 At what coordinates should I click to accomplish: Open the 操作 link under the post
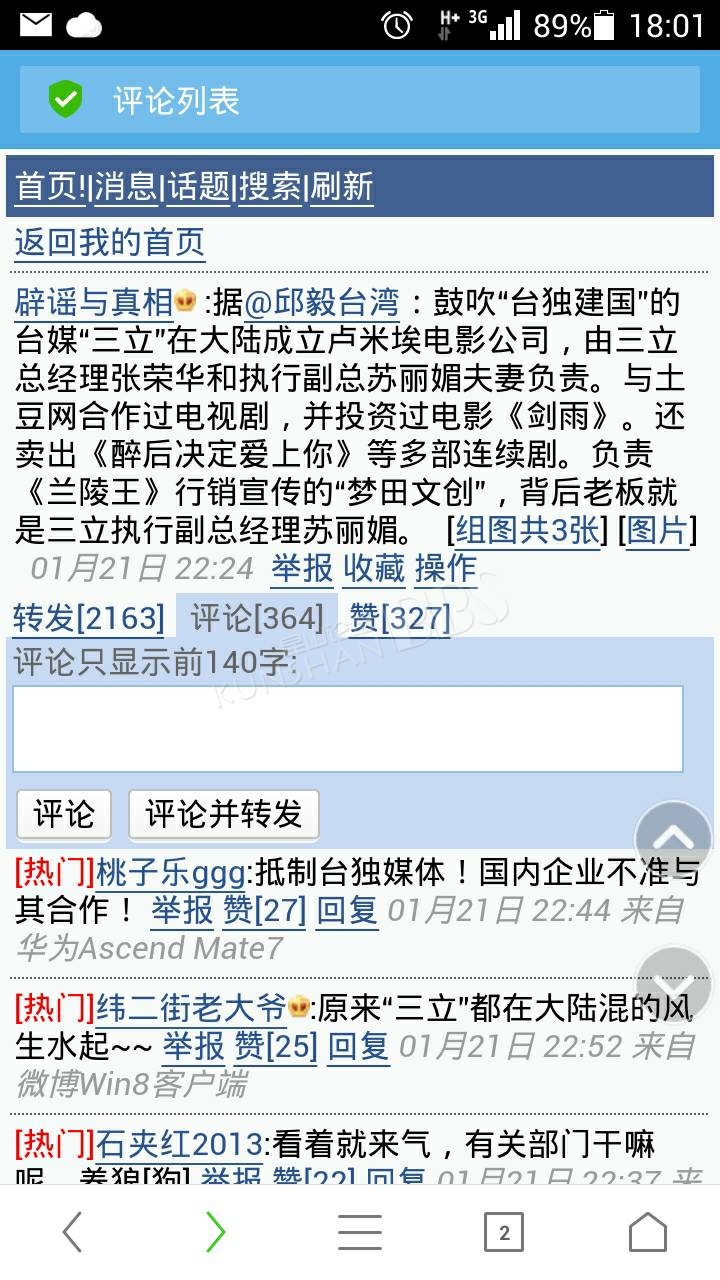pos(446,568)
